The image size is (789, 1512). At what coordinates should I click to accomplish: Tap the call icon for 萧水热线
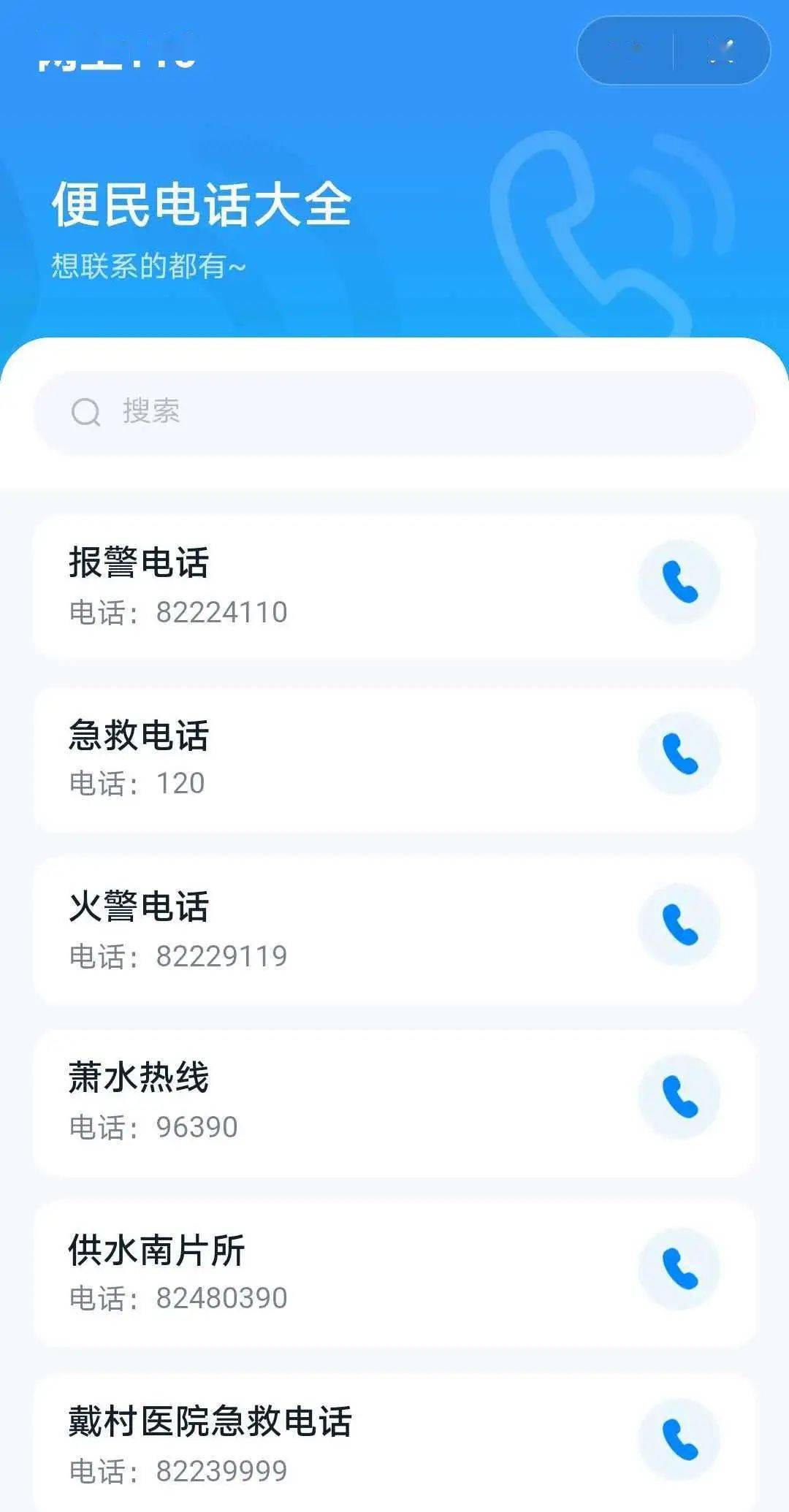coord(680,1096)
